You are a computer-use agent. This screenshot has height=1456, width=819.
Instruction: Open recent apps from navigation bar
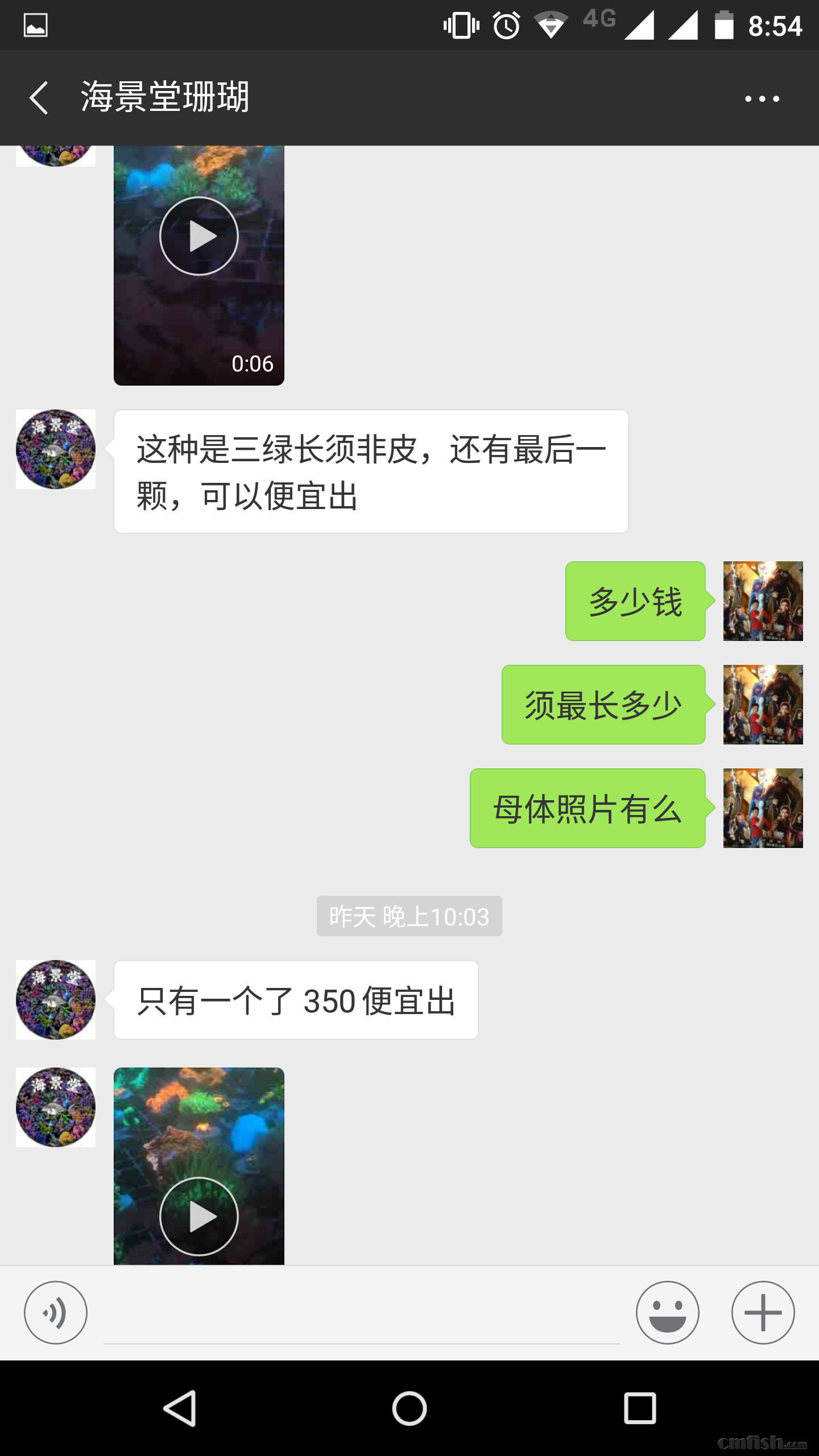[640, 1409]
